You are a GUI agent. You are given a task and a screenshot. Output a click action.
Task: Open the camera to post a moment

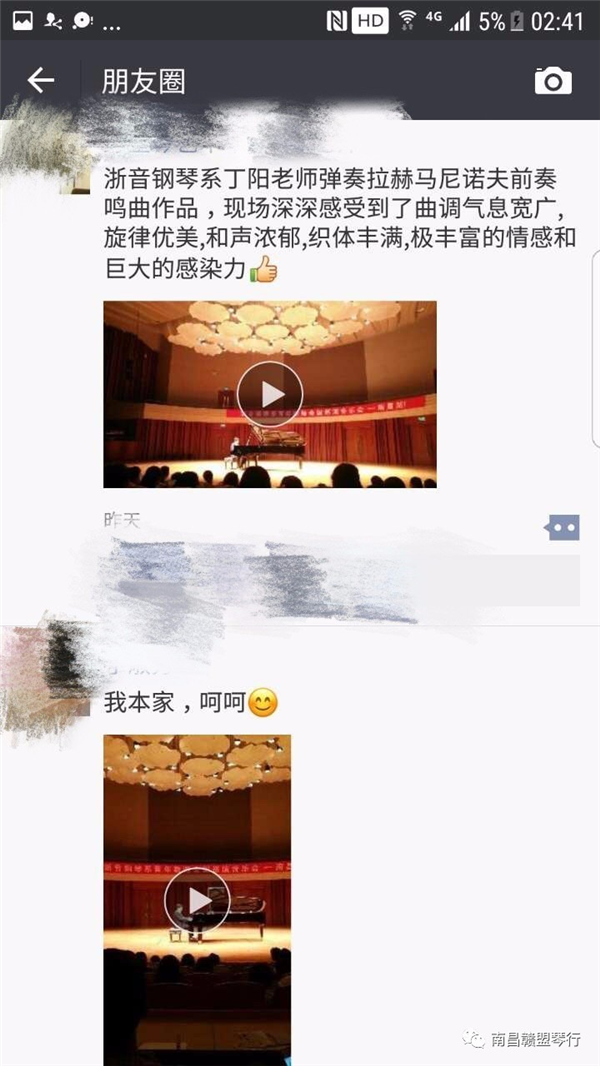pos(553,81)
